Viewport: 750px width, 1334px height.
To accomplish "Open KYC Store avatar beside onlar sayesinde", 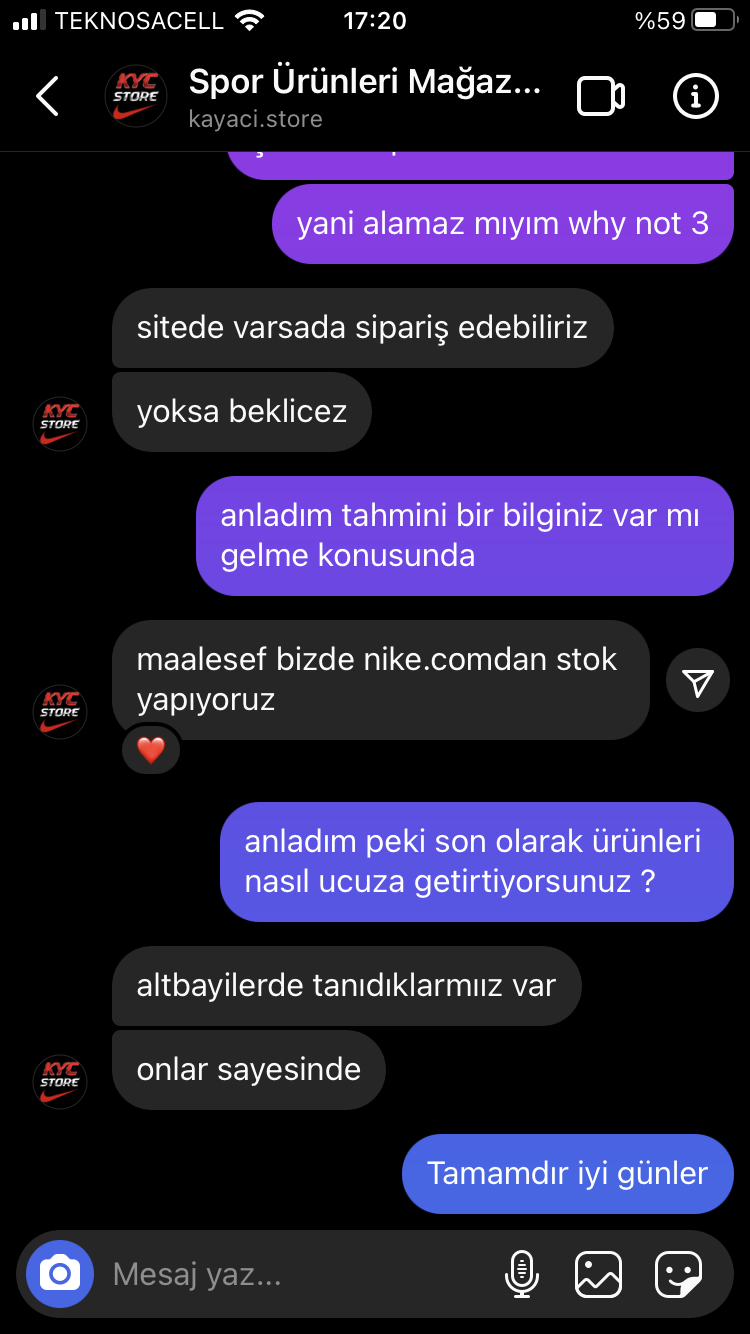I will click(60, 1081).
